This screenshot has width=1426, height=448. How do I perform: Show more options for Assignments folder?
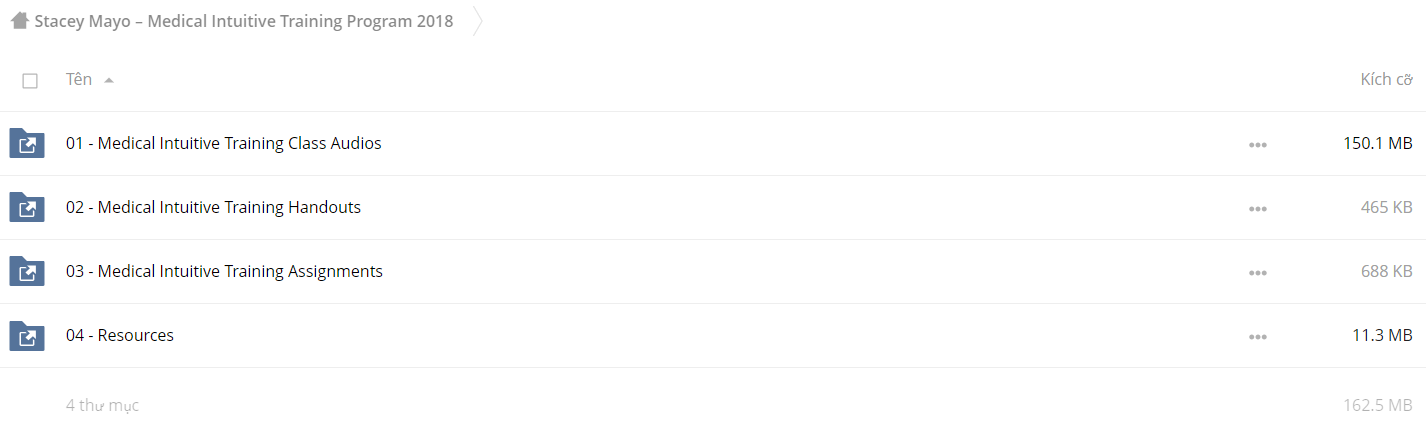click(x=1257, y=273)
